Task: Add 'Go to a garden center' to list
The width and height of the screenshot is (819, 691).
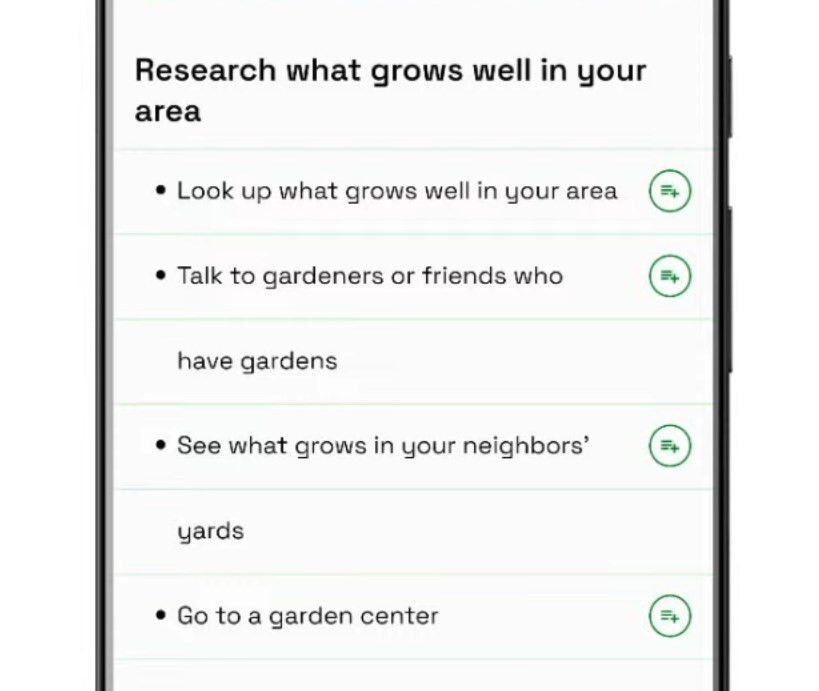Action: (670, 616)
